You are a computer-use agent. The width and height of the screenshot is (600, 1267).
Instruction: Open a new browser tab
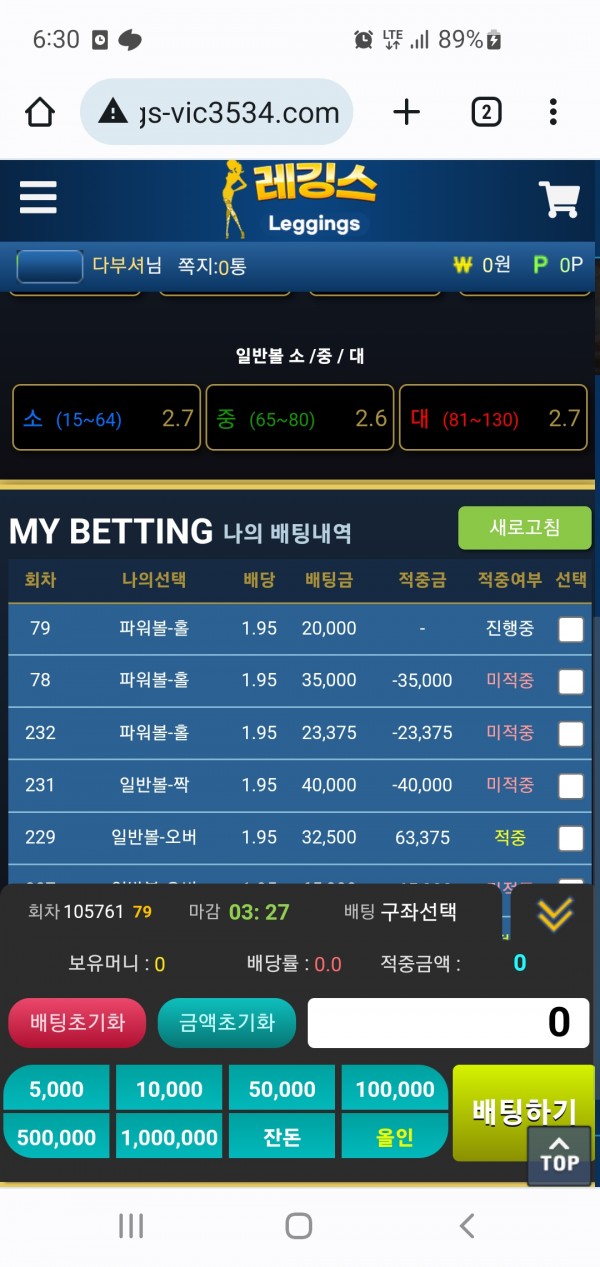click(x=407, y=112)
